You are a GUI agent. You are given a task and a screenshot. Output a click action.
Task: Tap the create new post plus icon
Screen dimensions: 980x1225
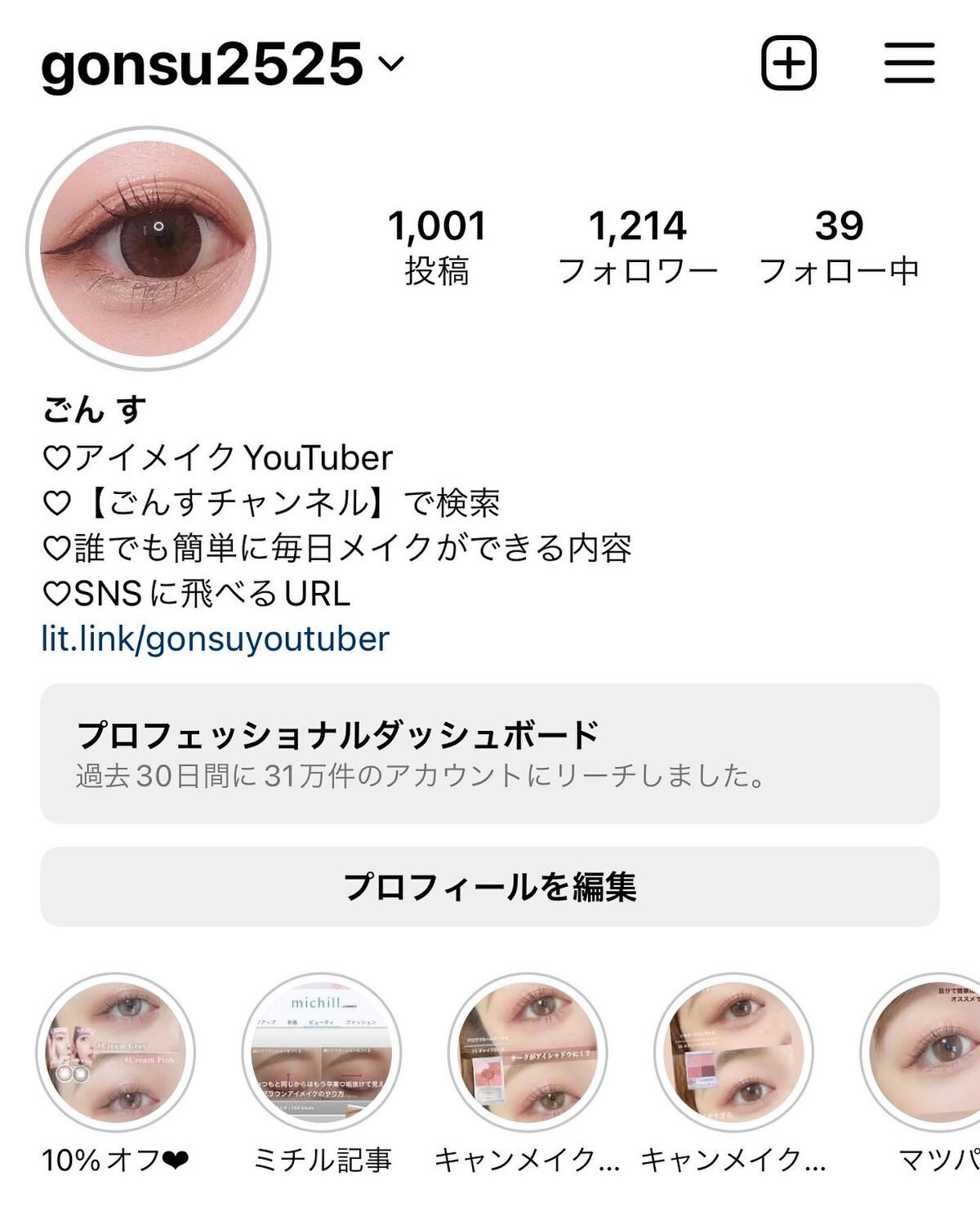(x=788, y=63)
